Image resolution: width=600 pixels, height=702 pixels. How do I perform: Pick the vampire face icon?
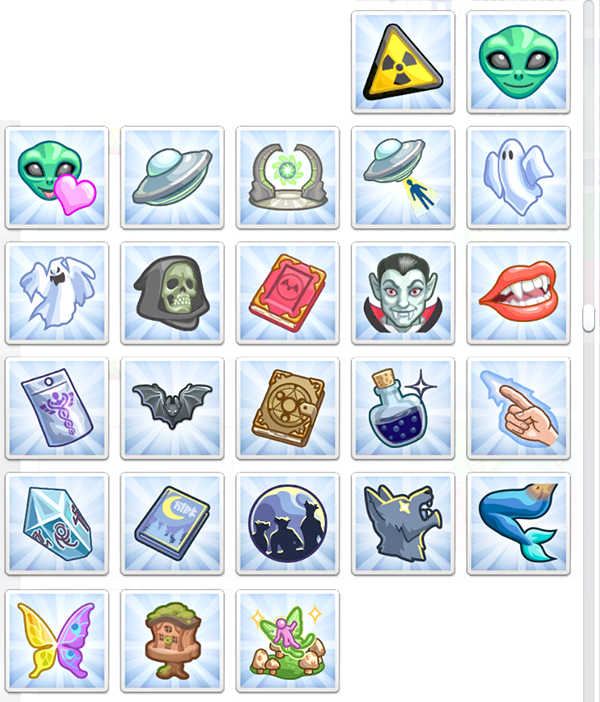[x=403, y=294]
